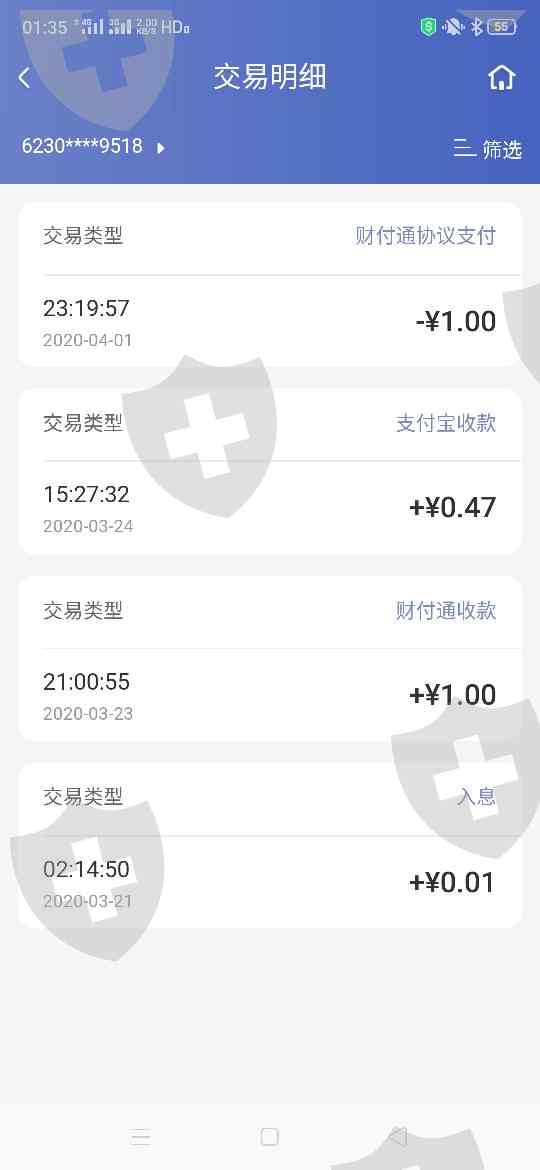Screen dimensions: 540x1170
Task: View the 入息 +¥0.01 transaction
Action: [x=270, y=845]
